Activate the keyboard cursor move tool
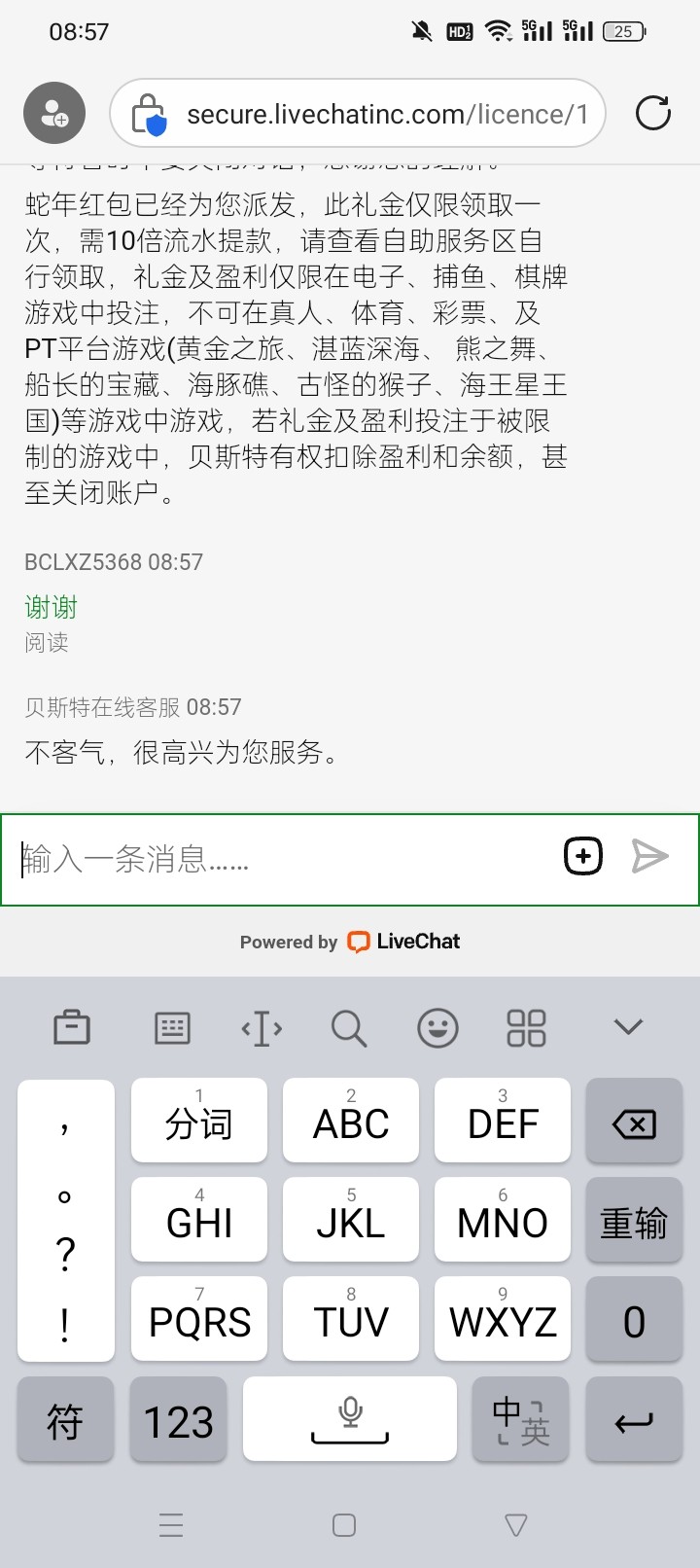Screen dimensions: 700x1568 262,1027
